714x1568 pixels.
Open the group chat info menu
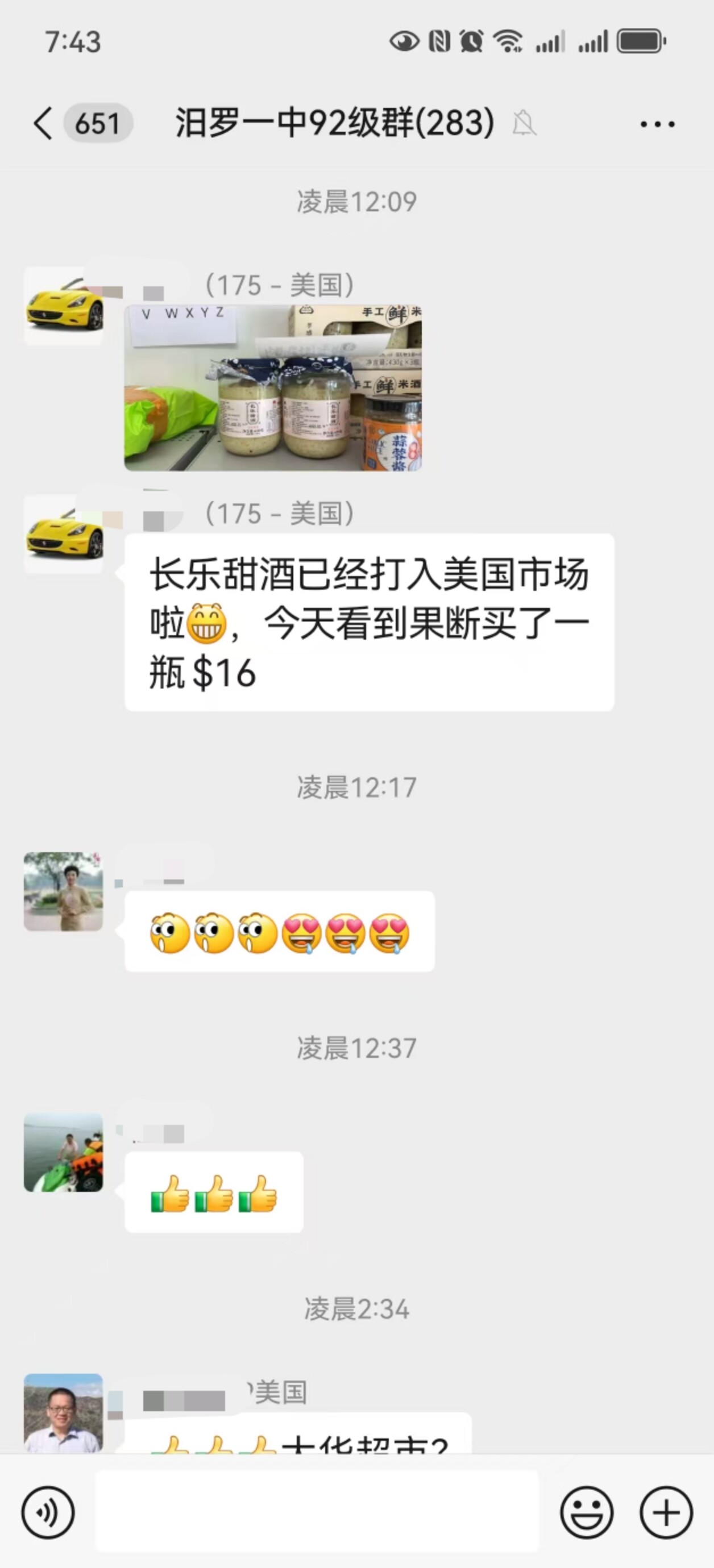[657, 124]
